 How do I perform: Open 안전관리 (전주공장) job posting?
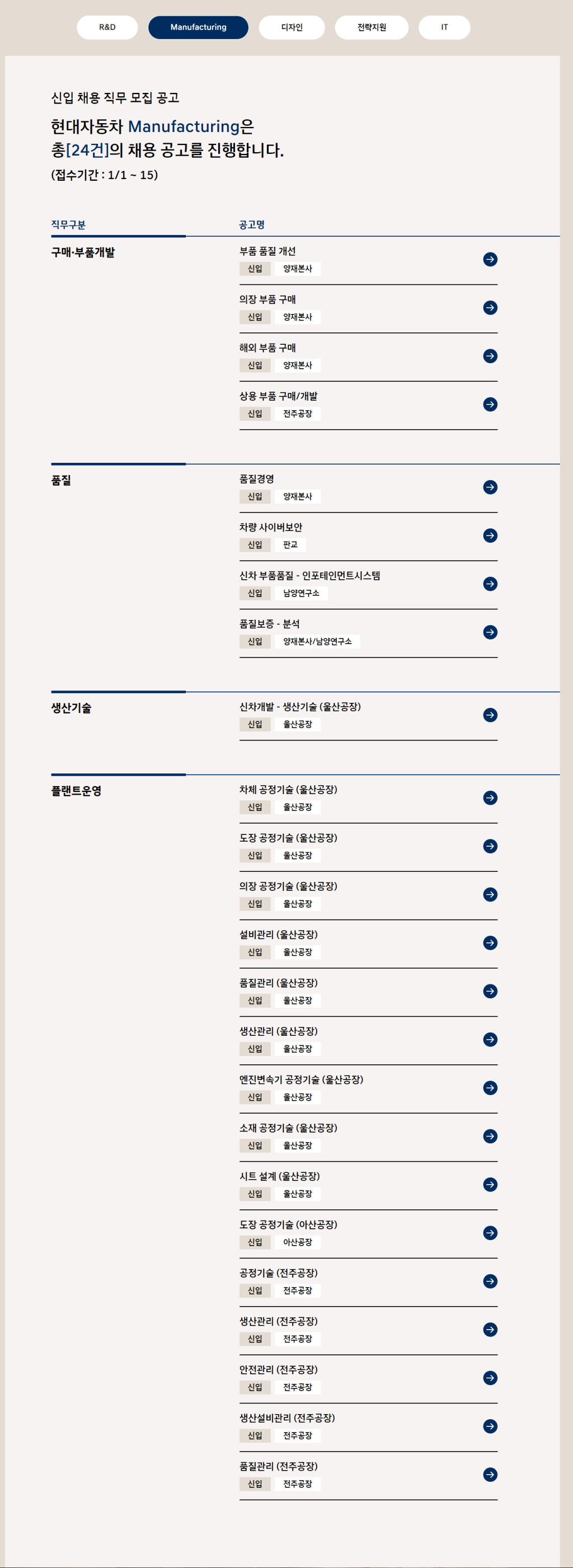[x=490, y=1378]
